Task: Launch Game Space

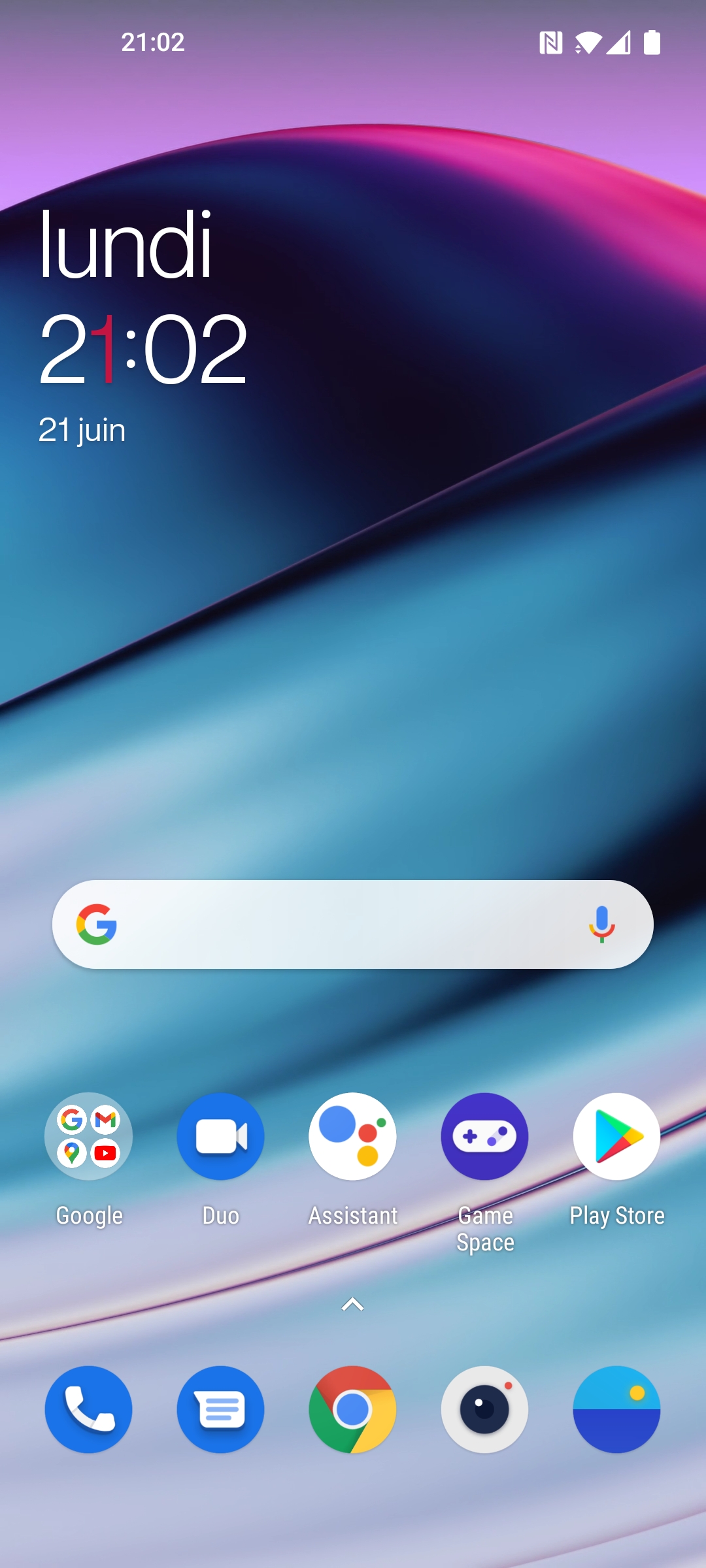Action: pos(485,1137)
